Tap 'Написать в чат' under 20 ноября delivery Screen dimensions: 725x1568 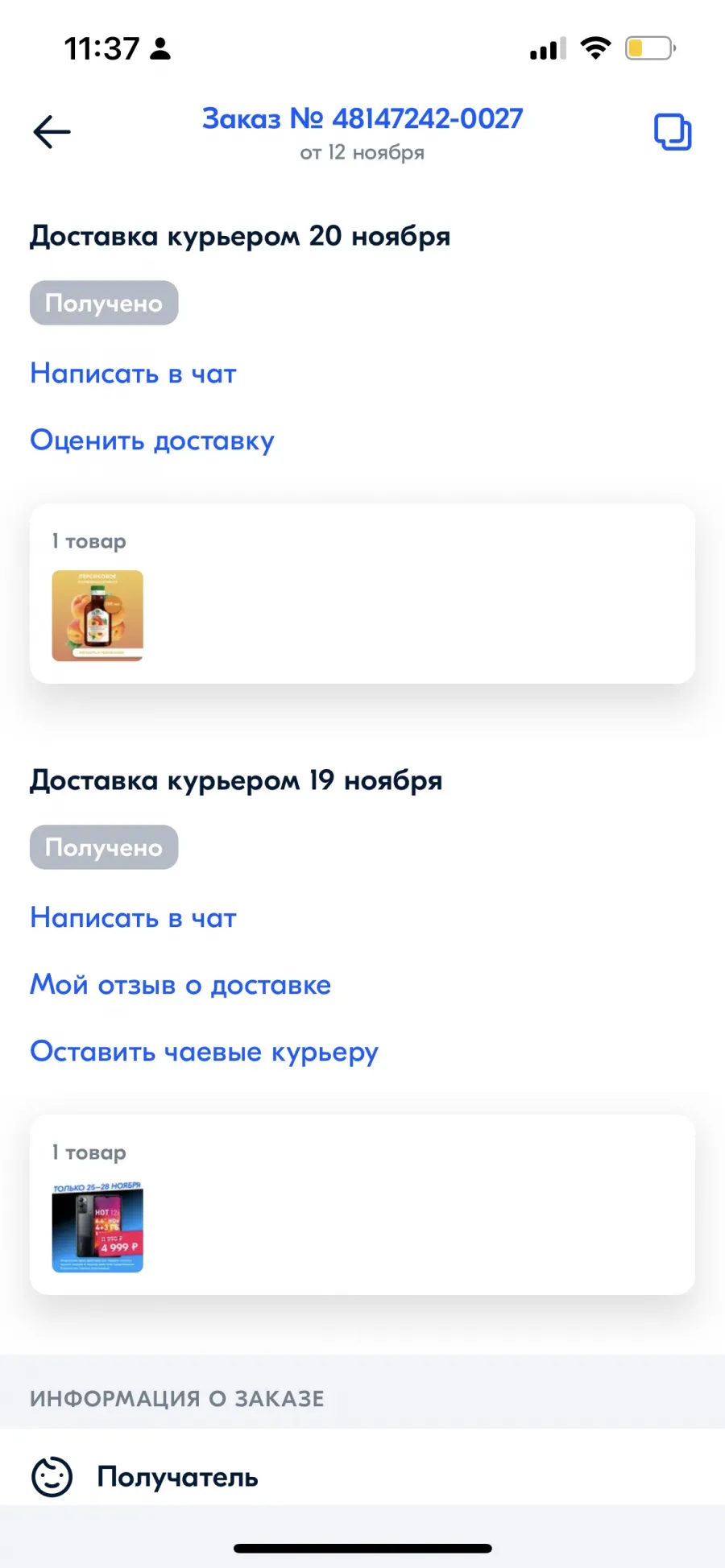coord(133,374)
